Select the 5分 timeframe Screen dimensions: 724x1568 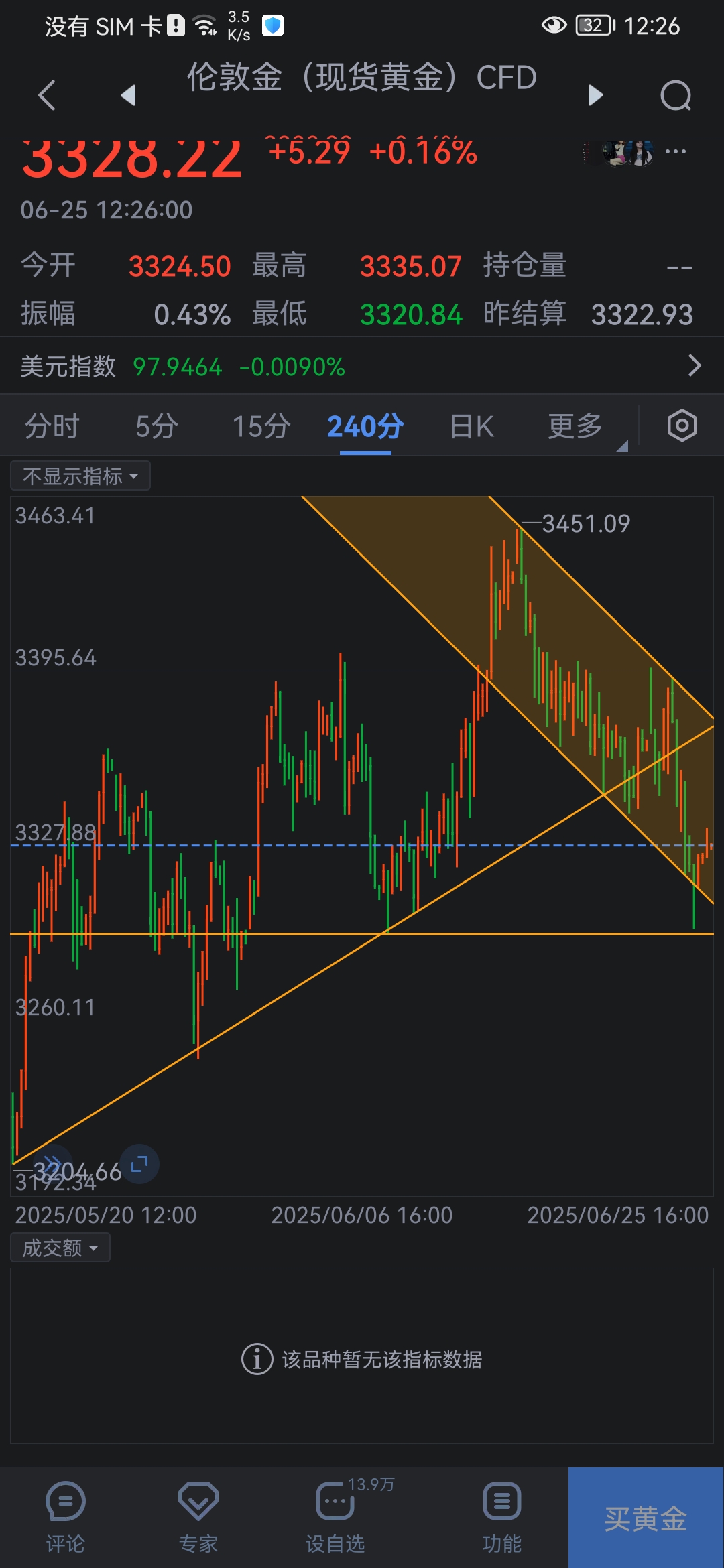(157, 426)
